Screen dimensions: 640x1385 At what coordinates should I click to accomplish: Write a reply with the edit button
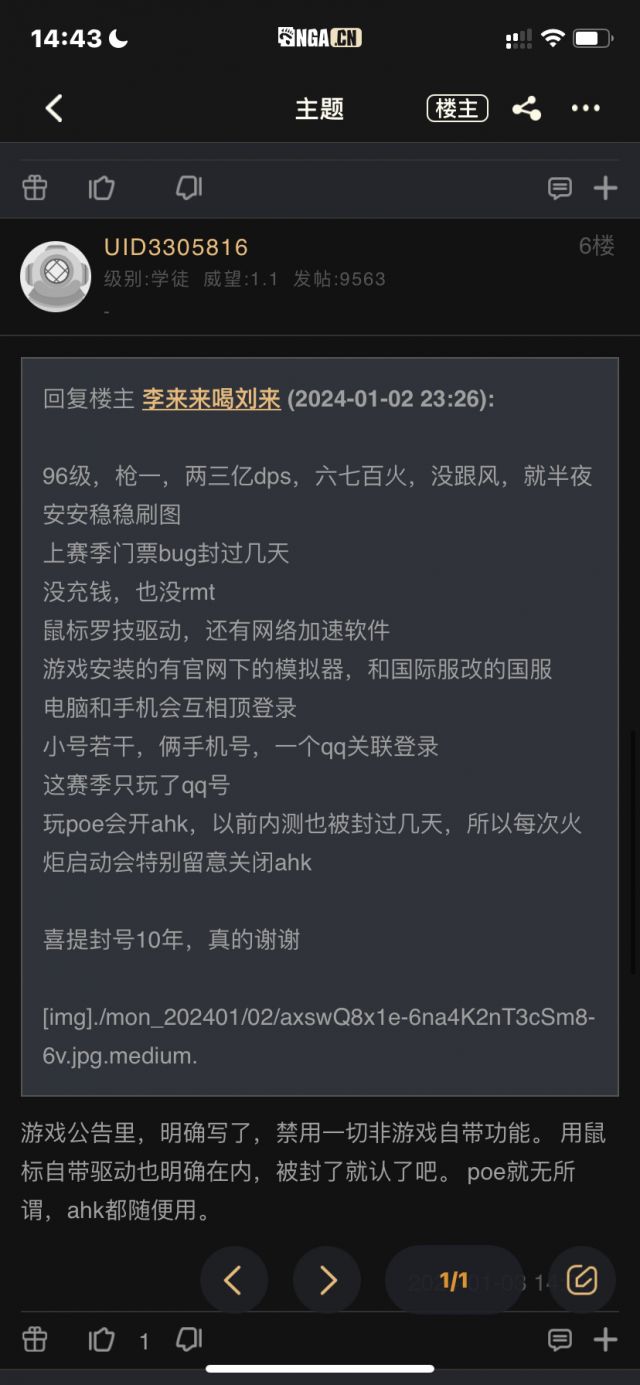click(582, 1280)
